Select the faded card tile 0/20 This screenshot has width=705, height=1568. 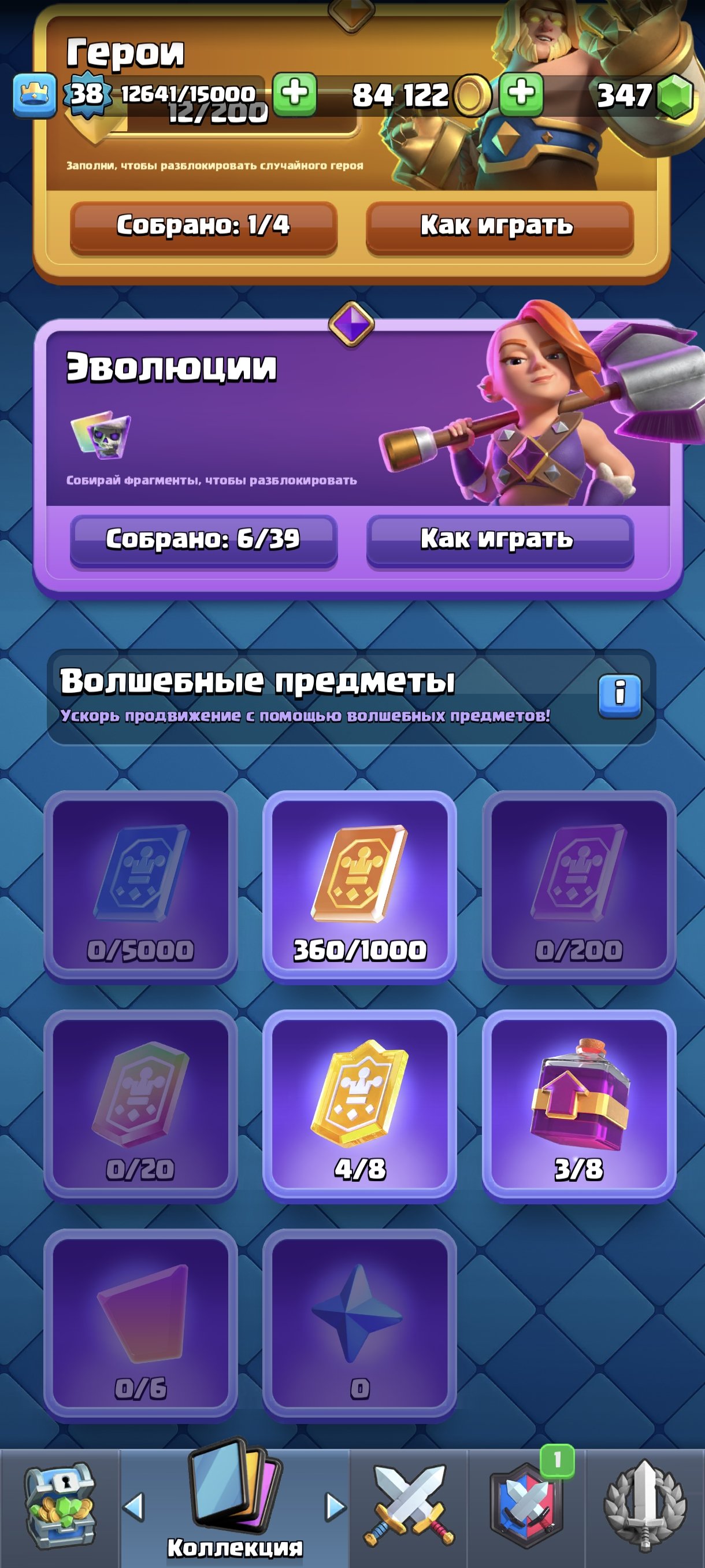point(140,1105)
